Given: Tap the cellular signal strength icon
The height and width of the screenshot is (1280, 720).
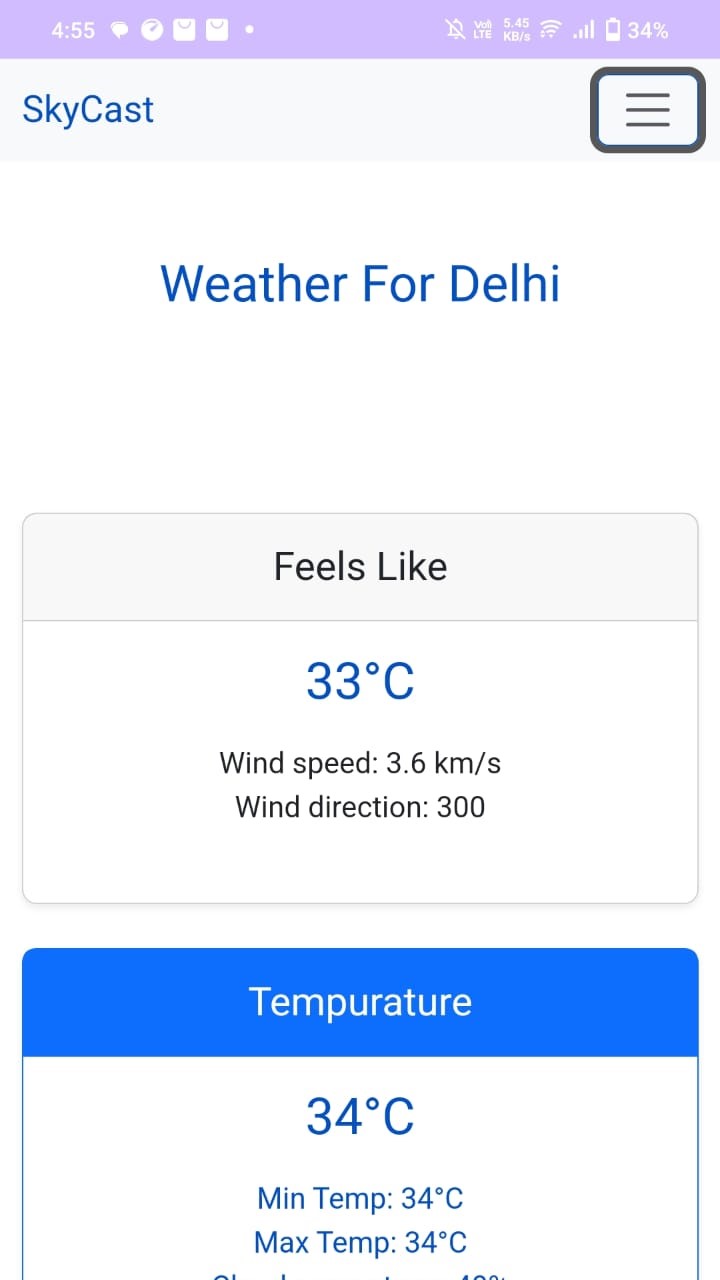Looking at the screenshot, I should pyautogui.click(x=582, y=29).
